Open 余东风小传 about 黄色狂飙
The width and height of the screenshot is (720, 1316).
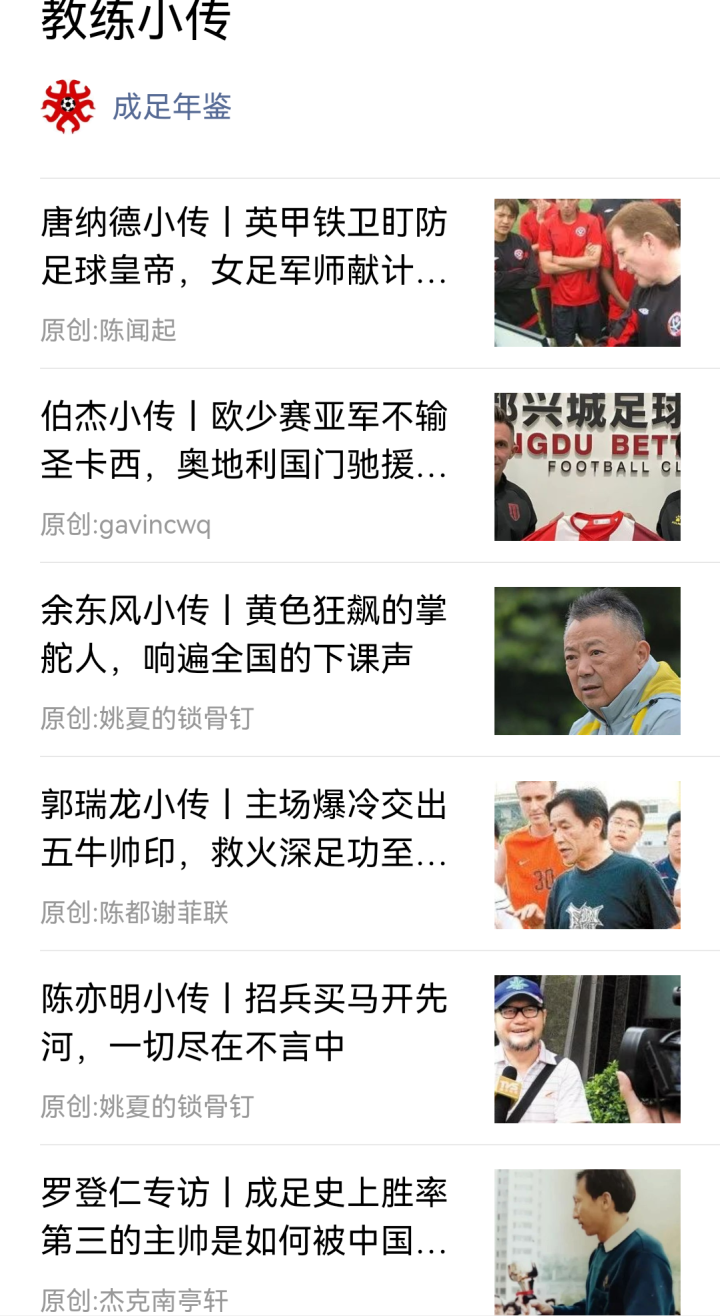[x=244, y=635]
